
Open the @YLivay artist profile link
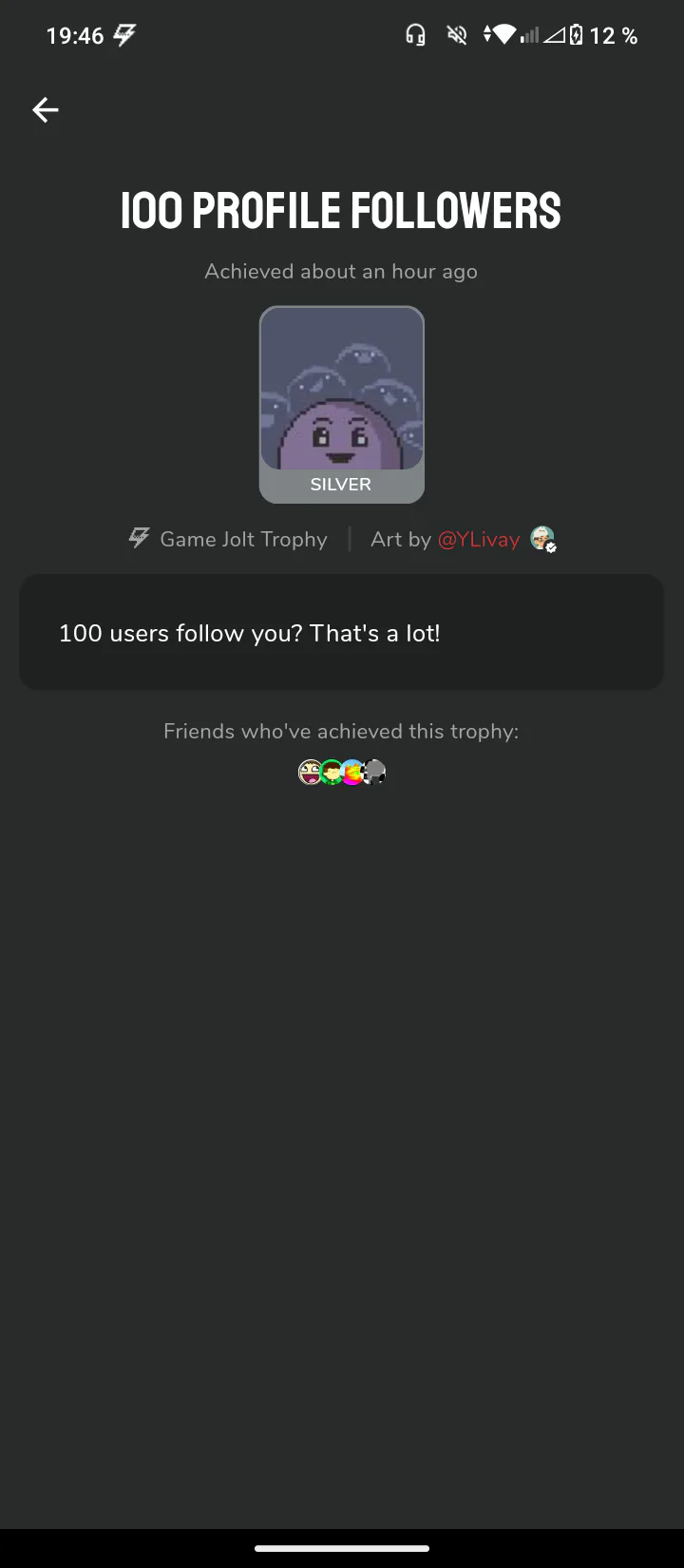[479, 540]
